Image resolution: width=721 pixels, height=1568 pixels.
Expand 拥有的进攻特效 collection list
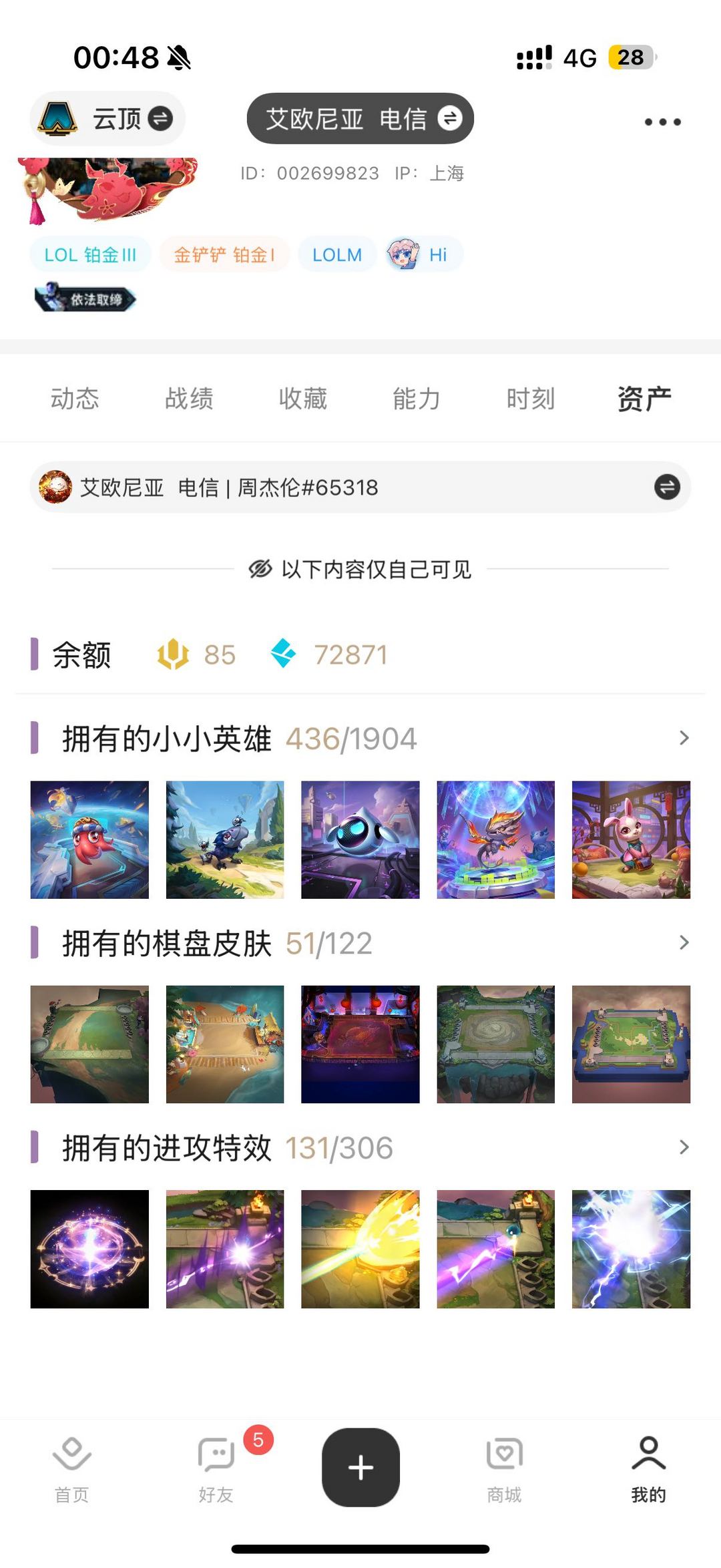tap(684, 1147)
